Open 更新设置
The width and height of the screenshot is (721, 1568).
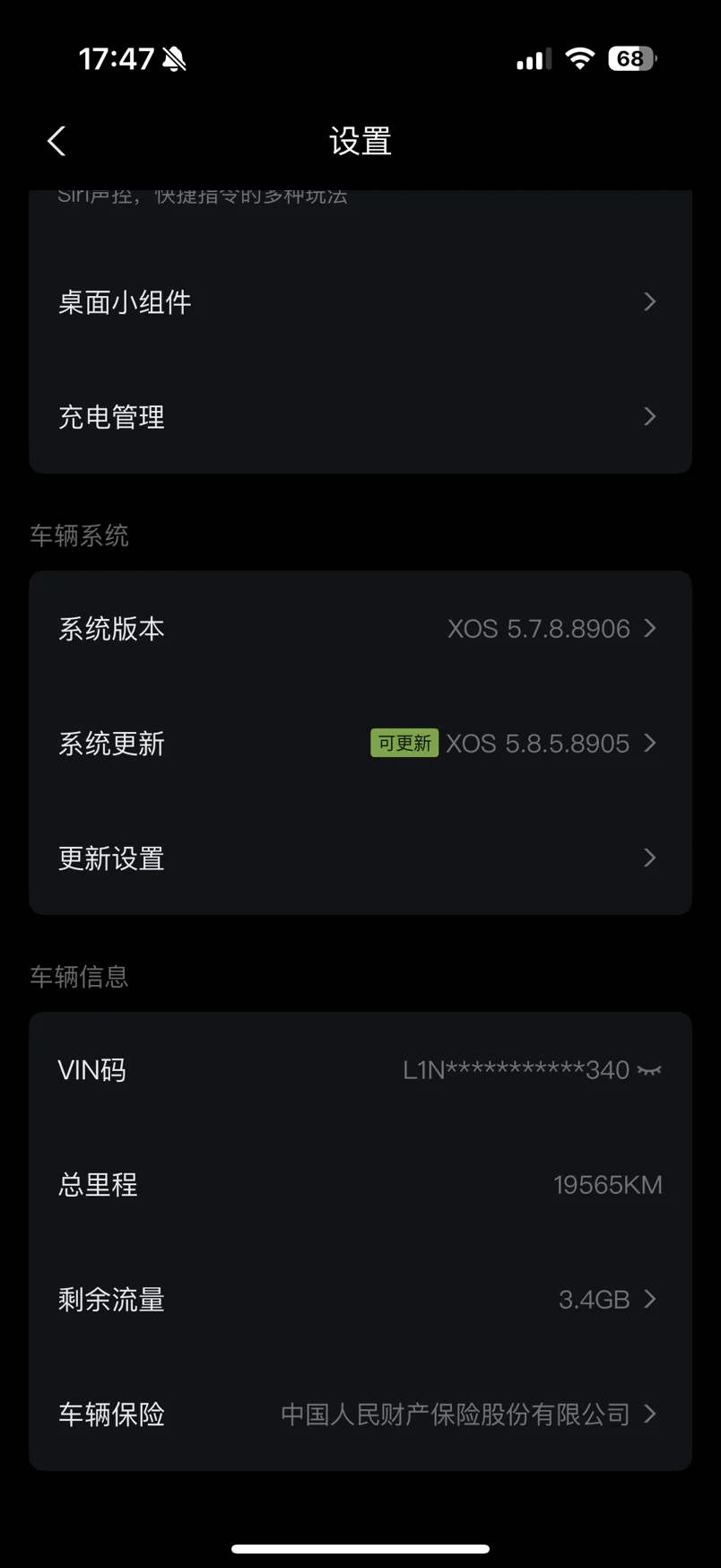tap(360, 858)
